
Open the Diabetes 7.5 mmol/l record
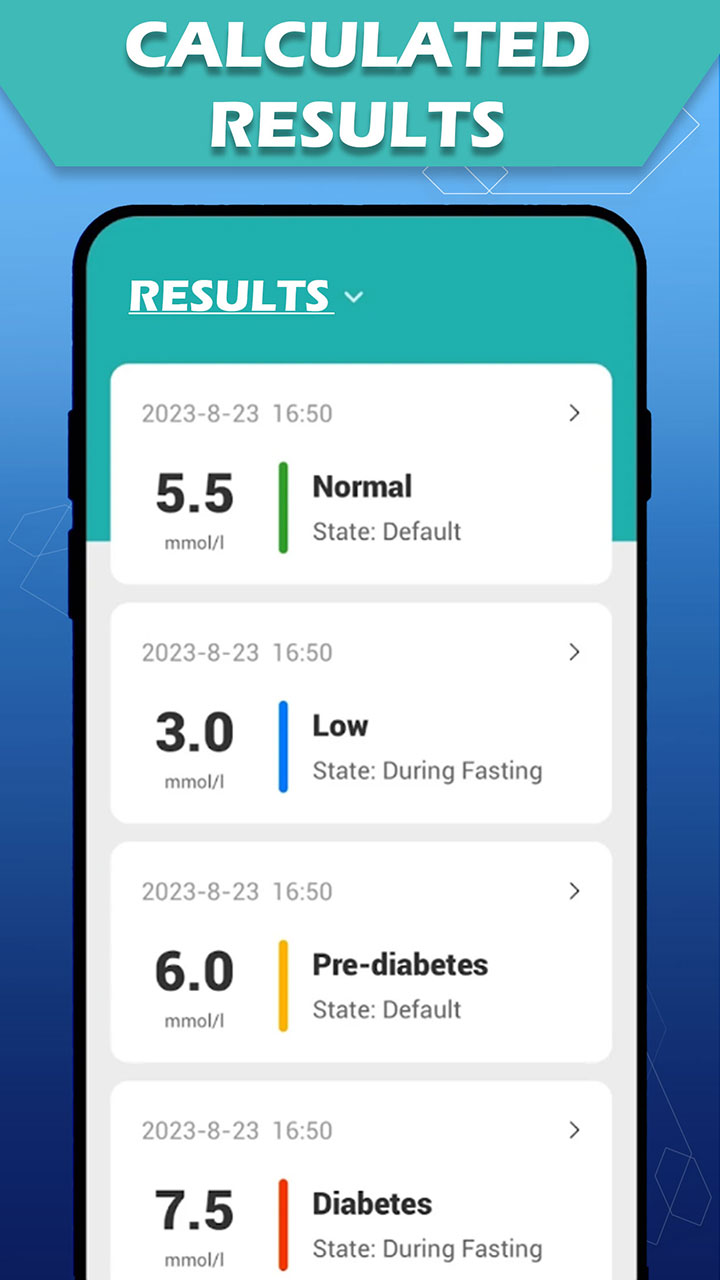click(x=360, y=1180)
